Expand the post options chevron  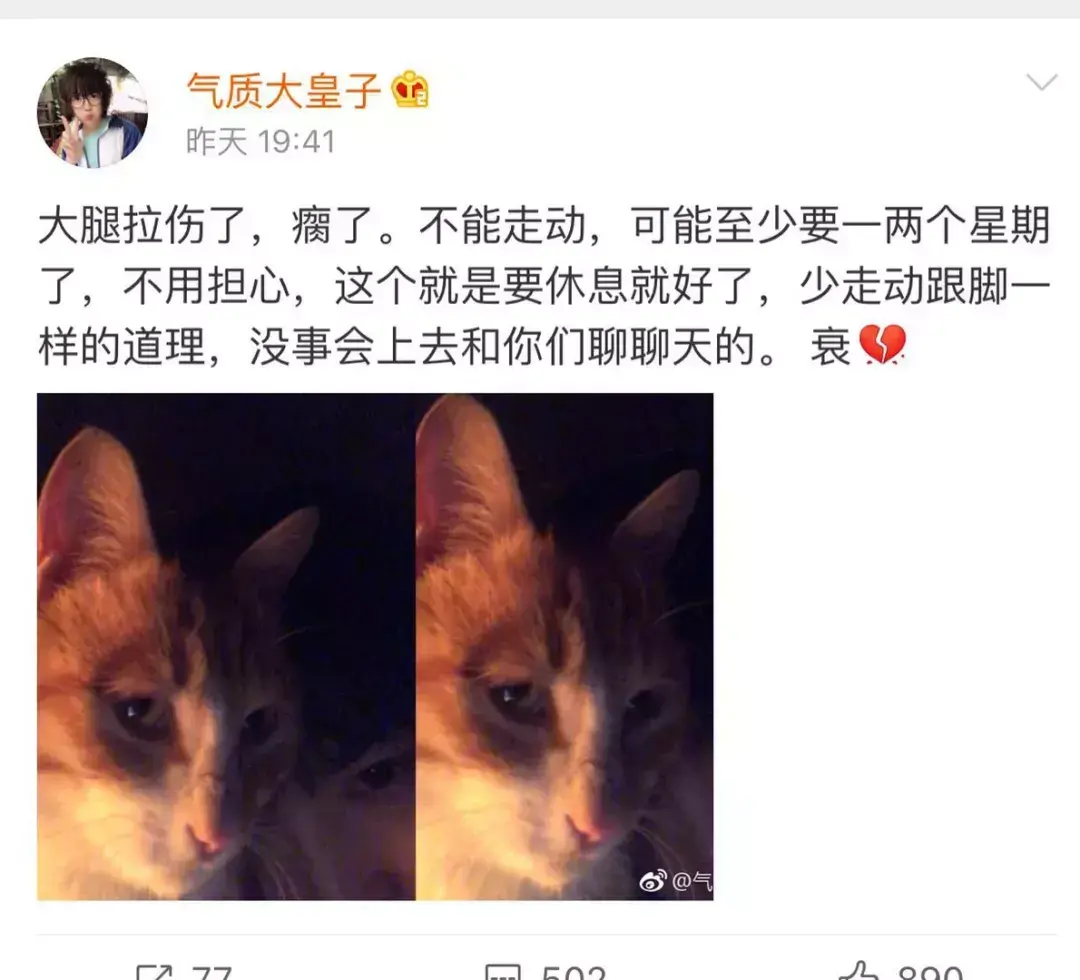(x=1042, y=83)
